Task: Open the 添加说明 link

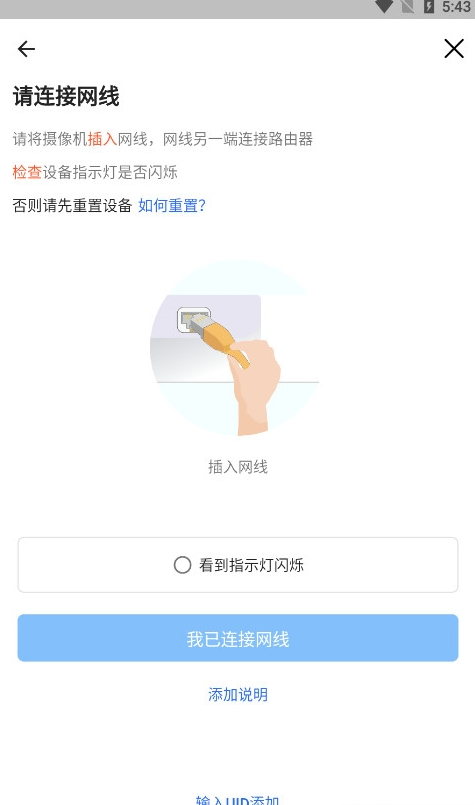Action: click(x=238, y=695)
